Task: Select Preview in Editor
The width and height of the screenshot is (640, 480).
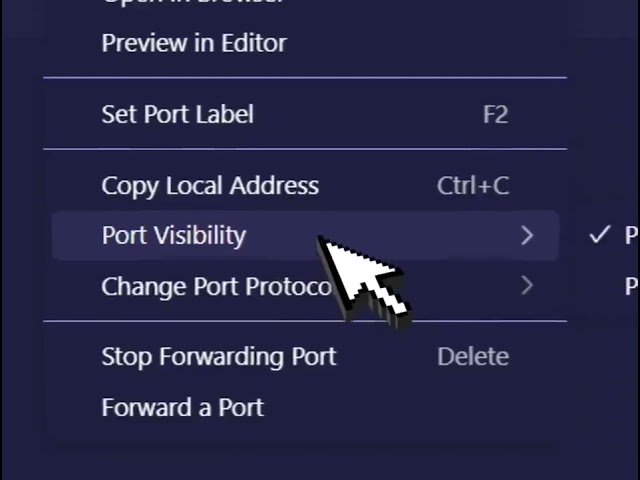Action: [194, 43]
